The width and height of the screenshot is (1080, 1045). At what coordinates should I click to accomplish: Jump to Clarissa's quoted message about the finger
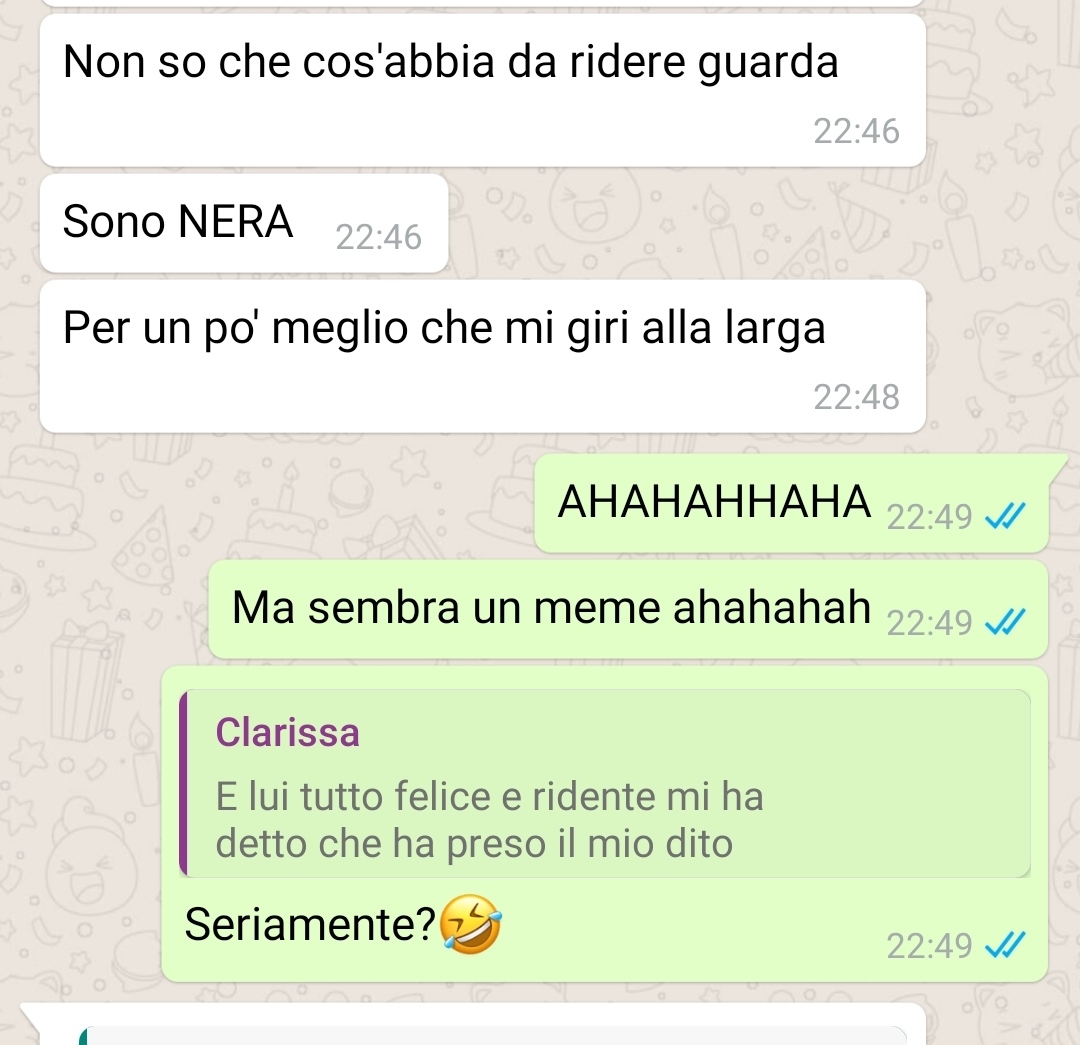point(605,784)
